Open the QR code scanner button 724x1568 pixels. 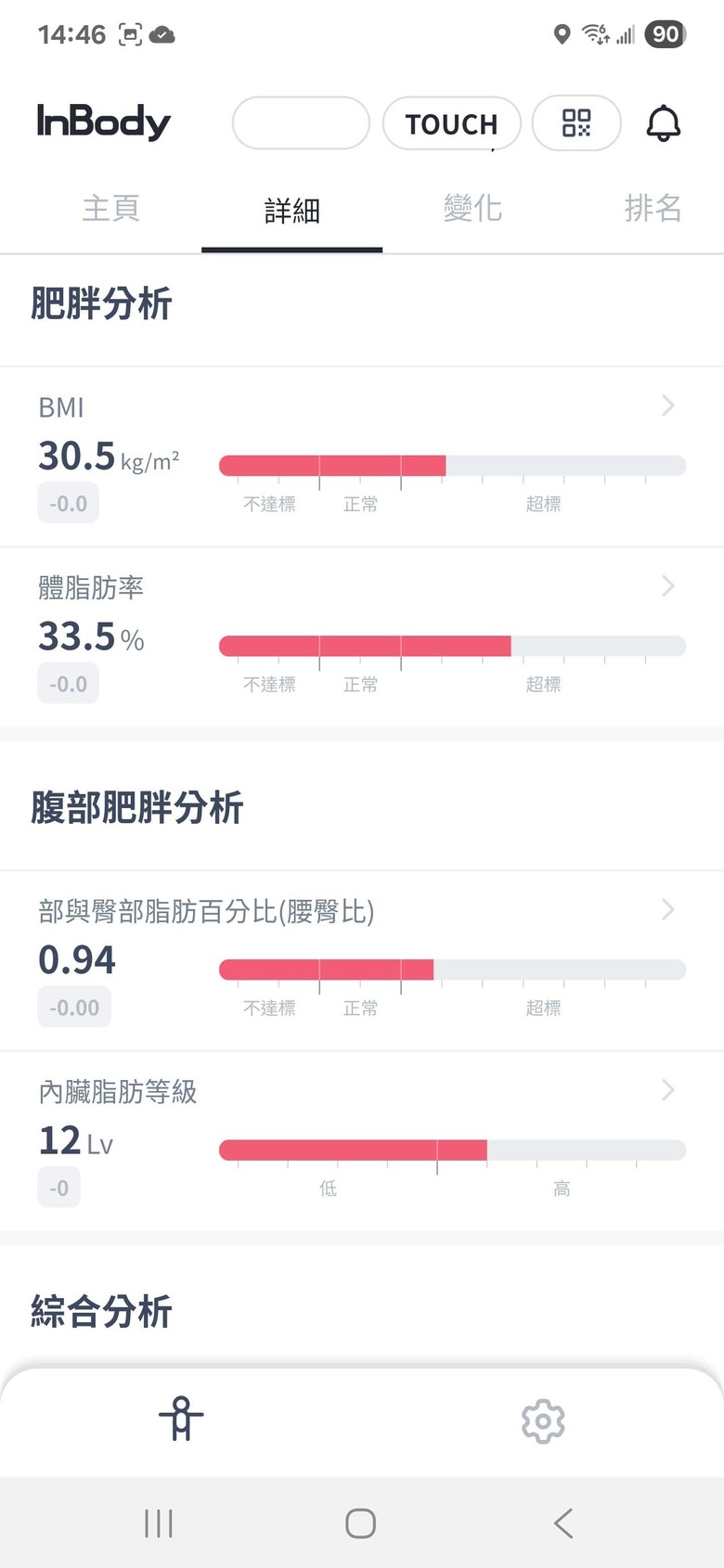576,122
